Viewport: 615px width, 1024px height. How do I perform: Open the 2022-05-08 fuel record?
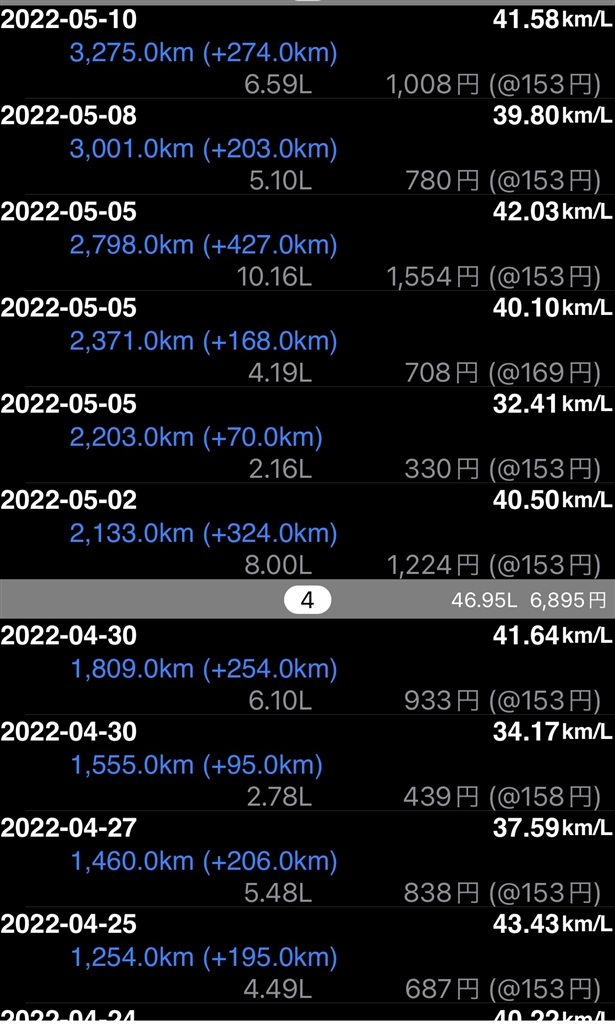point(307,148)
